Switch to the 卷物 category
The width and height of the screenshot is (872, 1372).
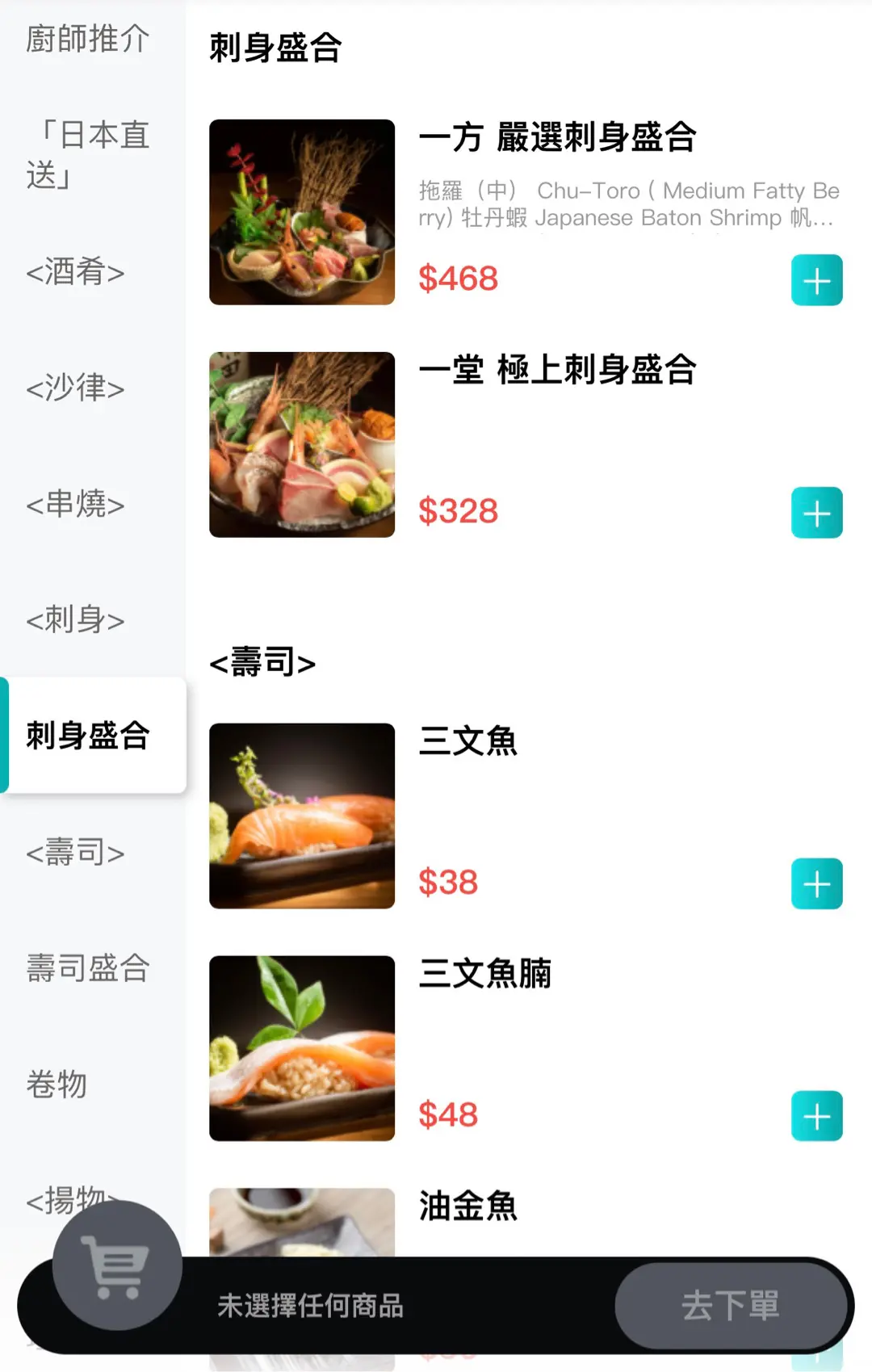pyautogui.click(x=57, y=1085)
